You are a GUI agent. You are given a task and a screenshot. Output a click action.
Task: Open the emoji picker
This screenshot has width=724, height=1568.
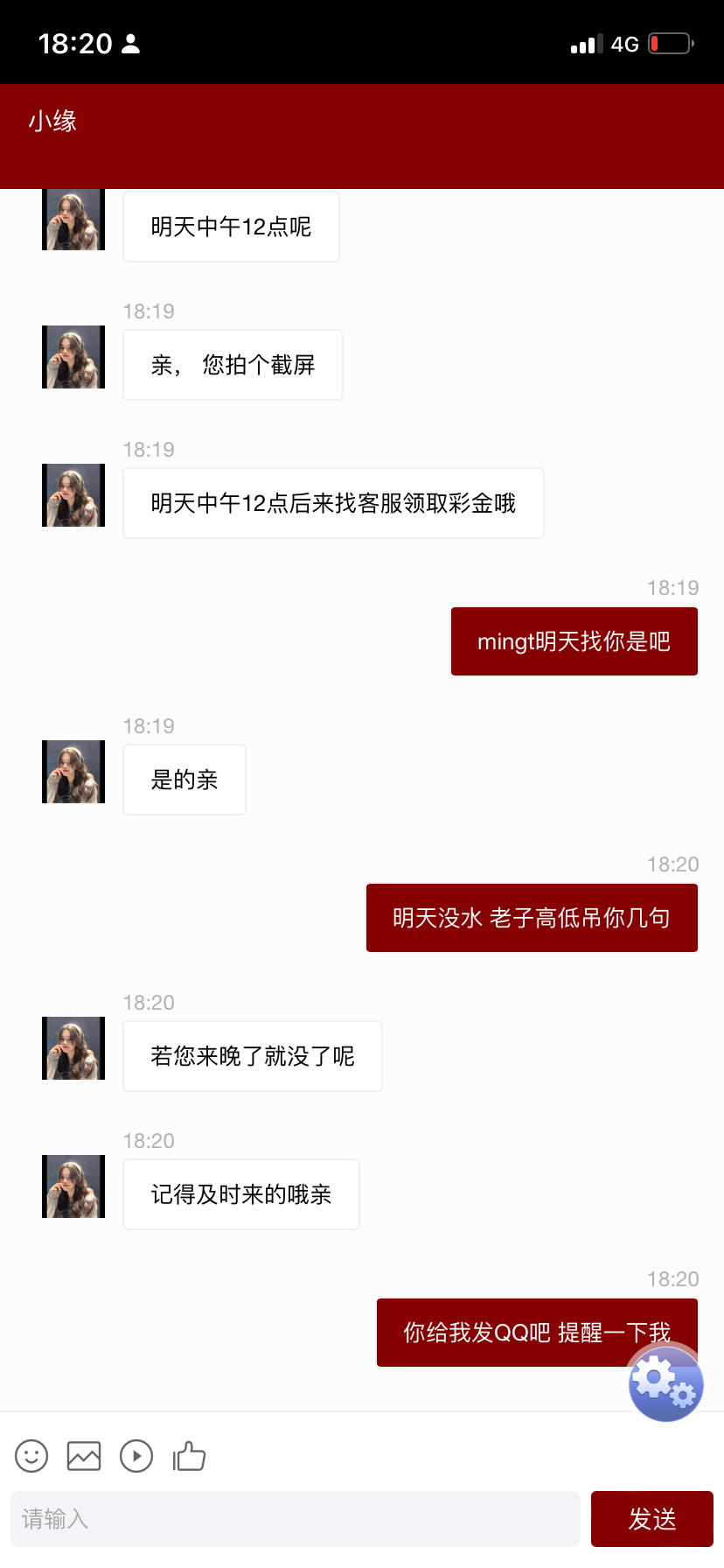click(31, 1456)
